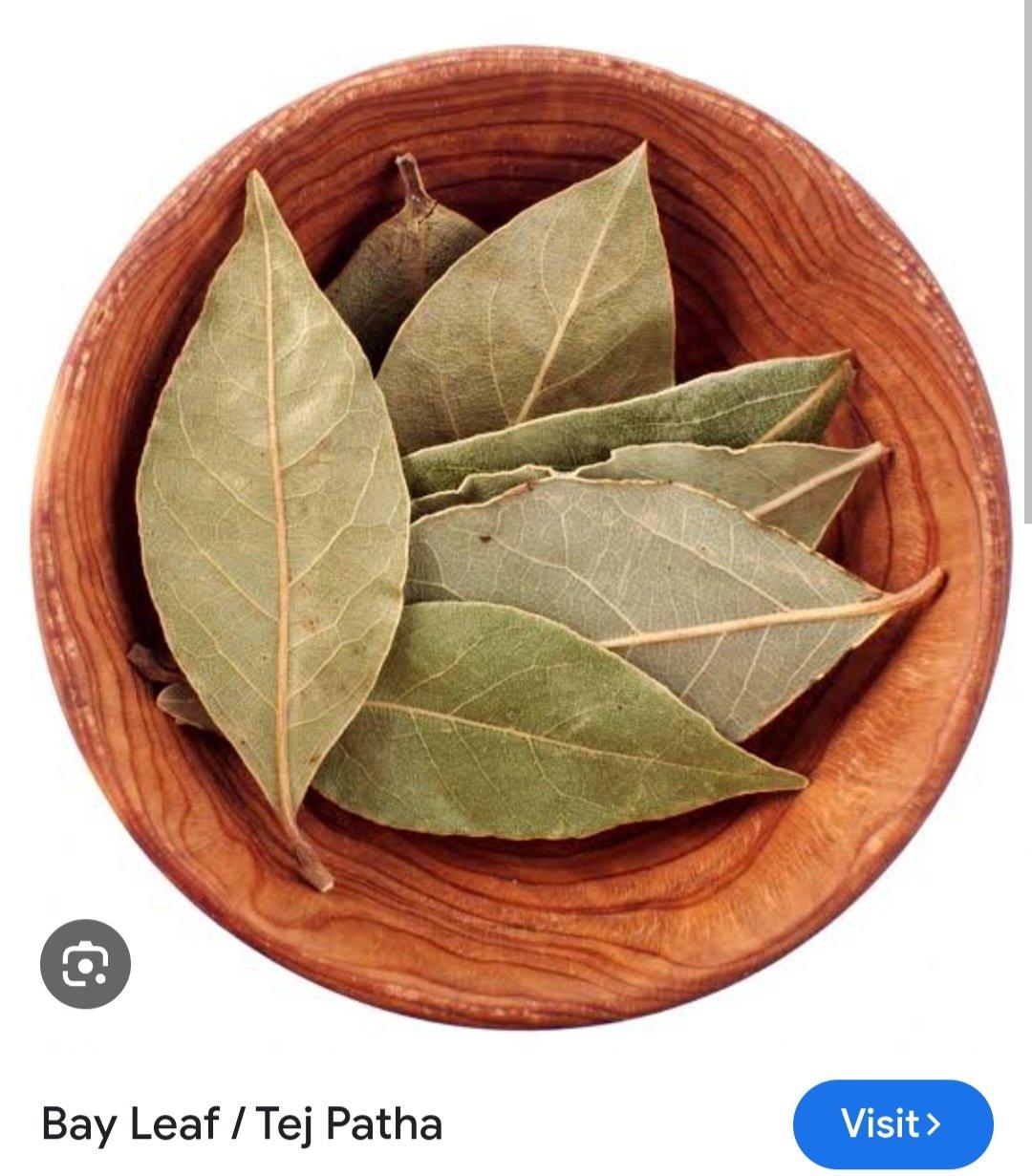Search this image with Google Lens

coord(85,964)
